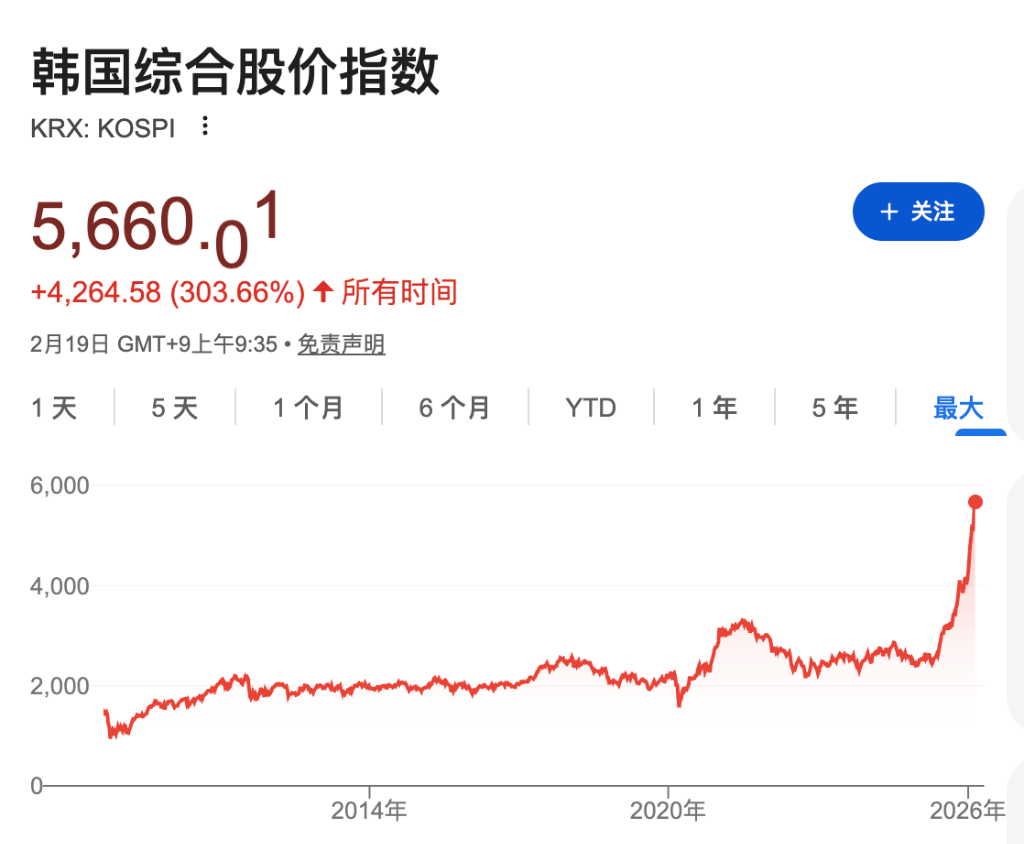The height and width of the screenshot is (844, 1024).
Task: Select the 最大 time range
Action: [x=958, y=408]
